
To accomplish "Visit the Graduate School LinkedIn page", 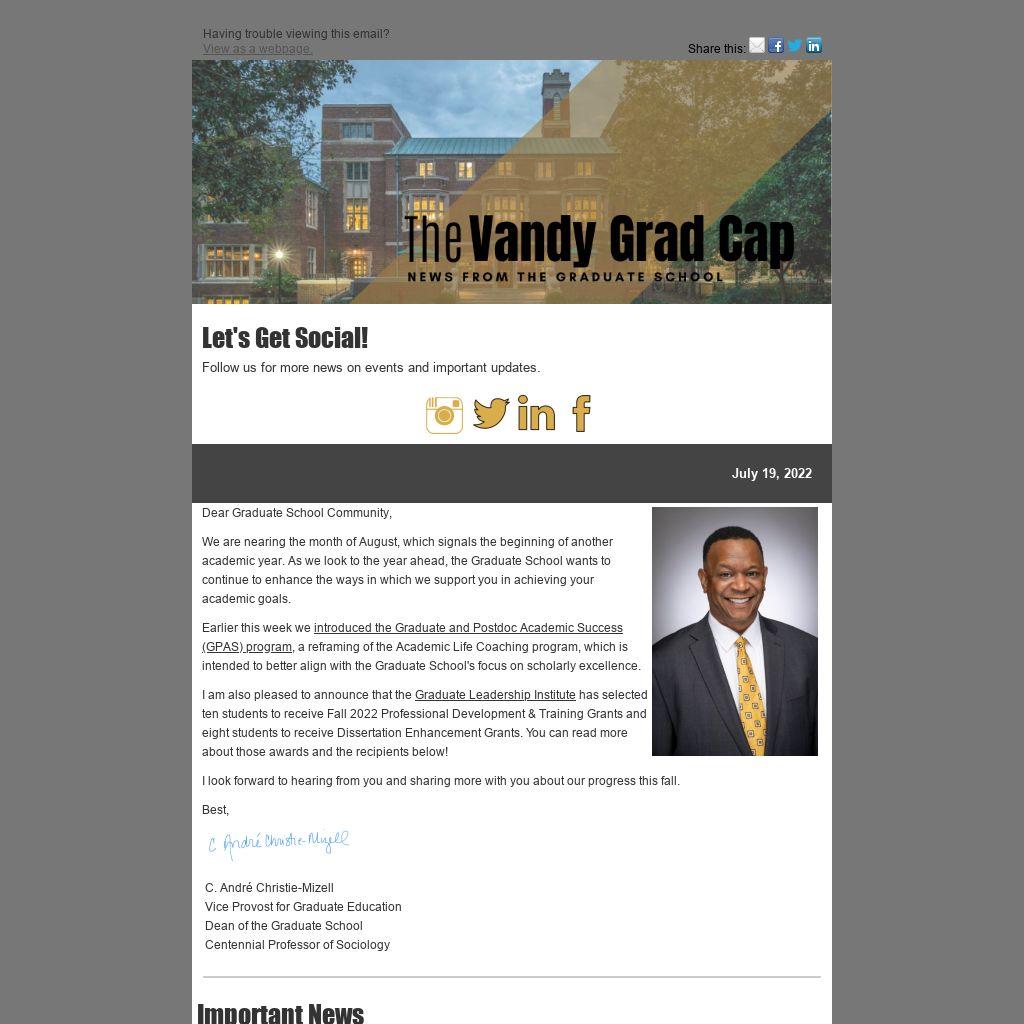I will [537, 414].
